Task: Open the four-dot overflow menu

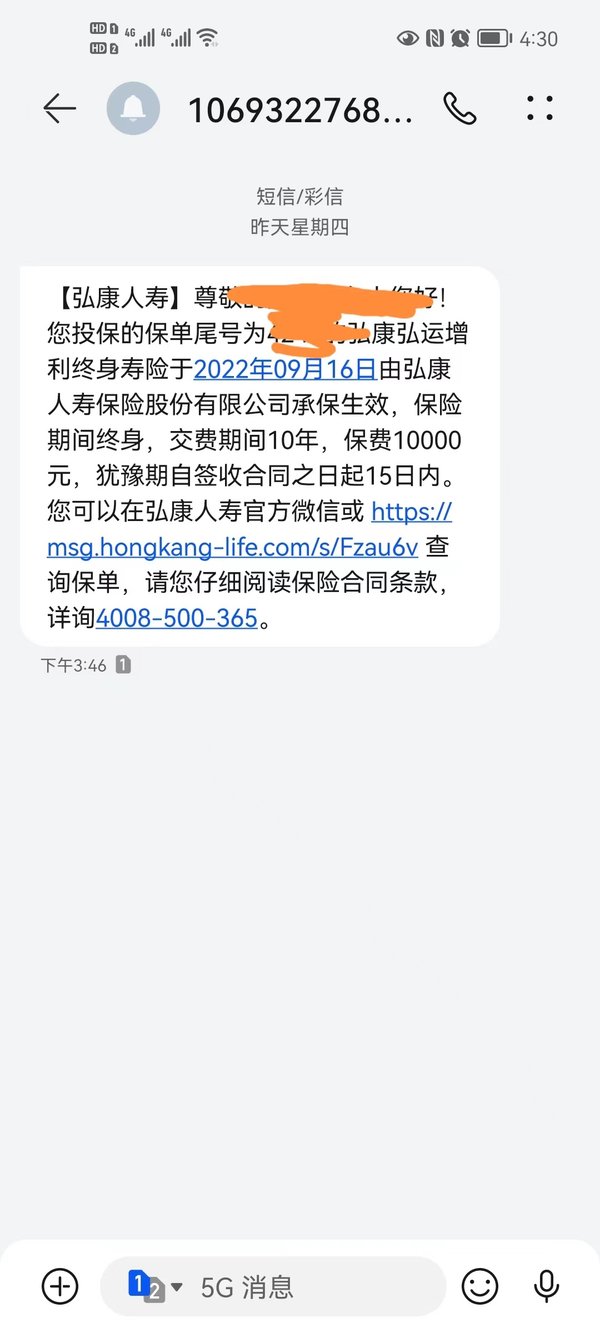Action: point(539,109)
